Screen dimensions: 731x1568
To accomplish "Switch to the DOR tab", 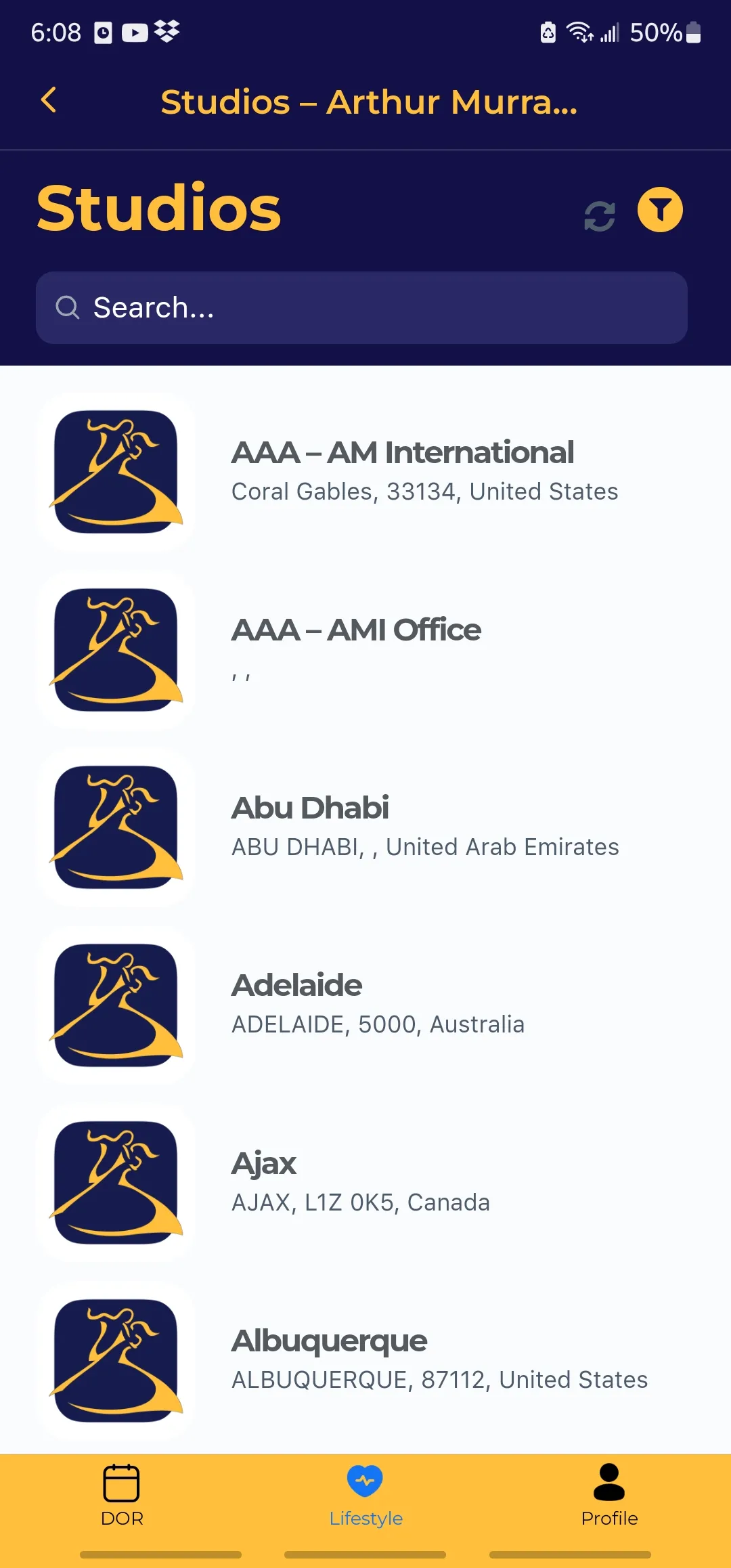I will (122, 1495).
